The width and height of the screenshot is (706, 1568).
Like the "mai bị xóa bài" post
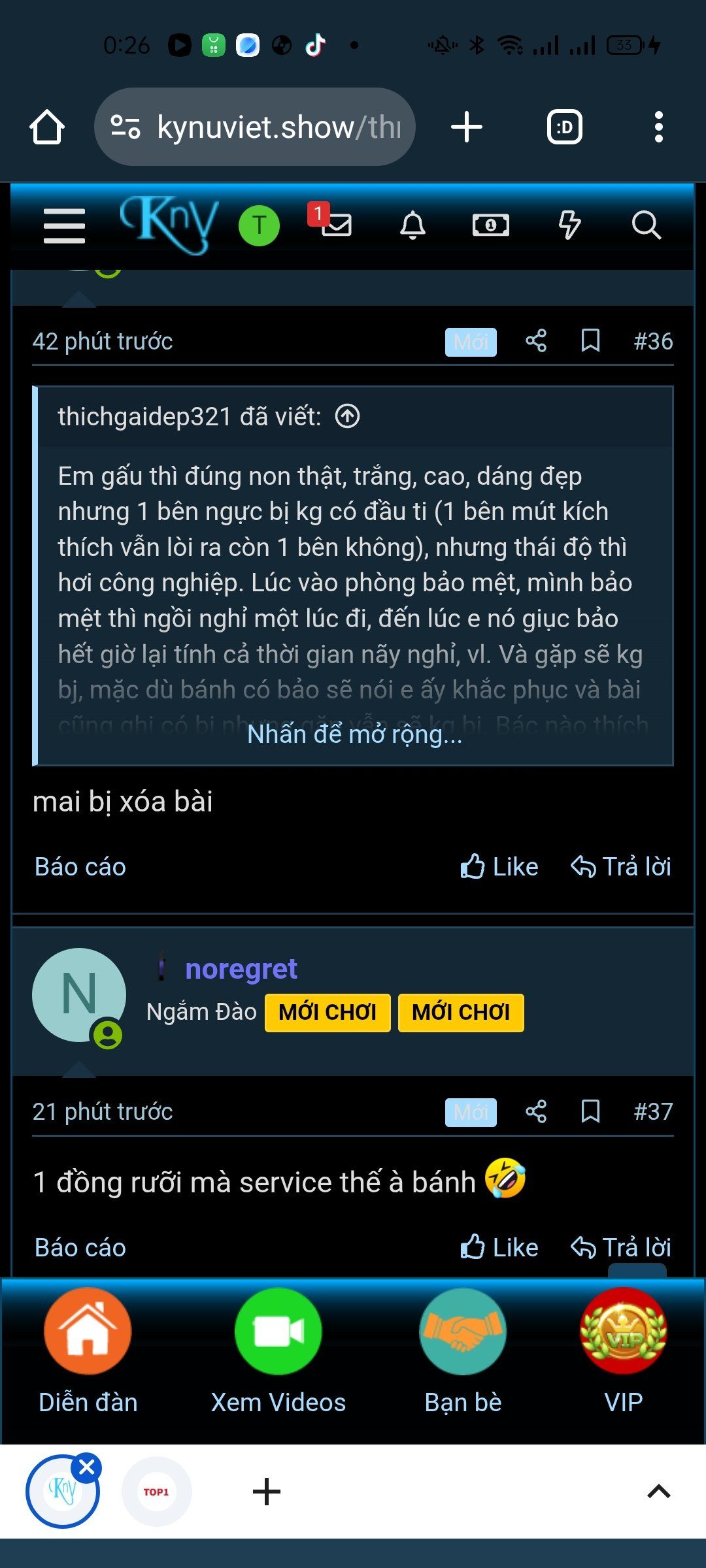(499, 867)
